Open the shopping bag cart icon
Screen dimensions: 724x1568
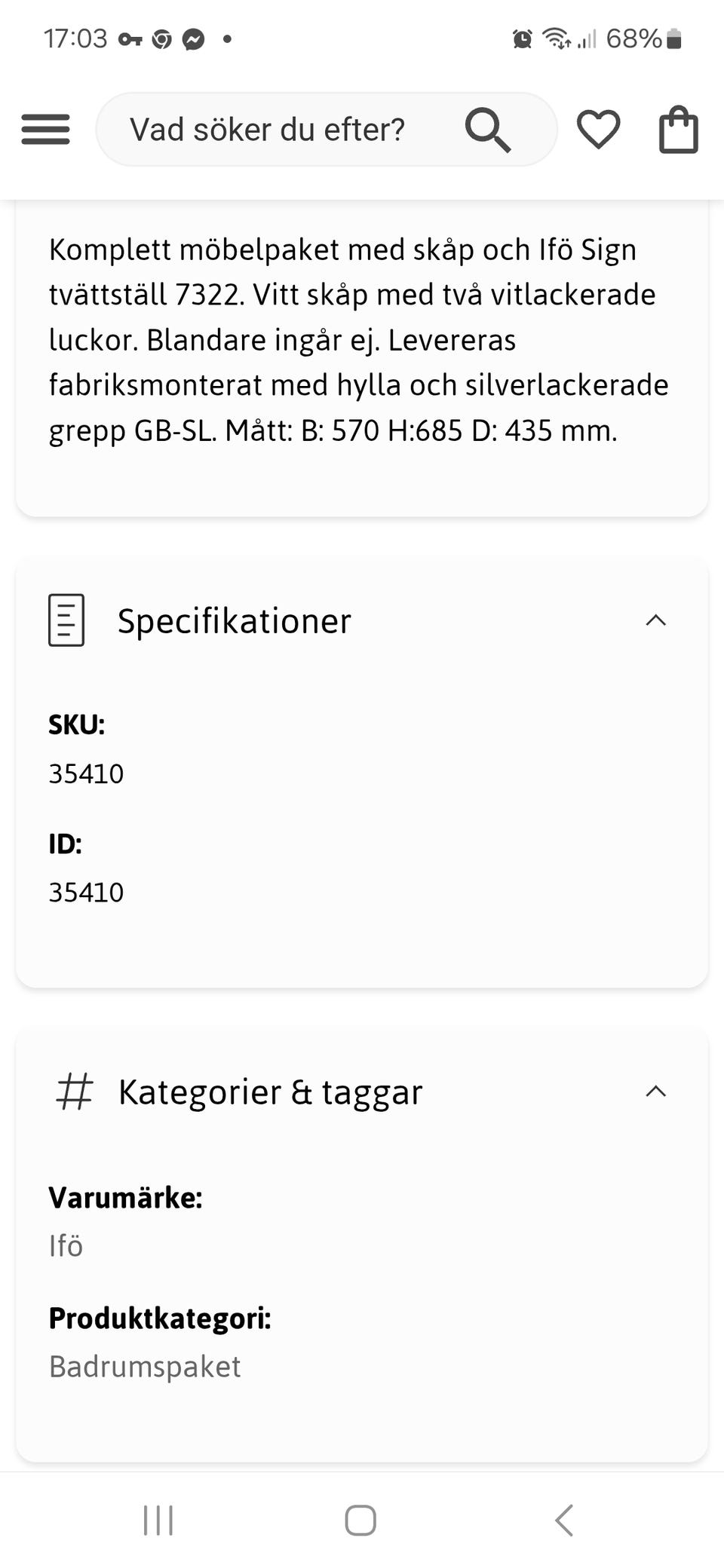tap(677, 130)
